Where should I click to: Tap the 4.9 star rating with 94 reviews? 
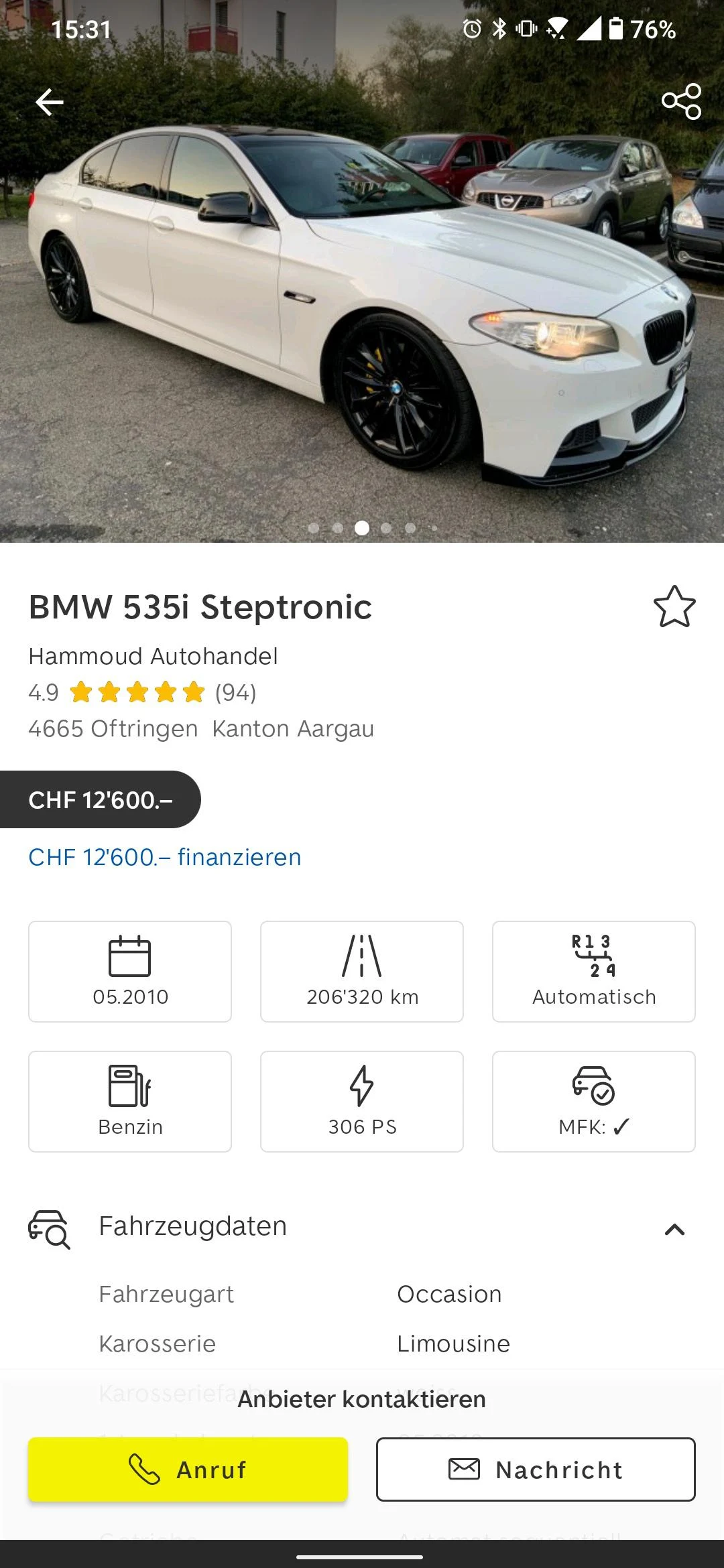click(x=141, y=694)
